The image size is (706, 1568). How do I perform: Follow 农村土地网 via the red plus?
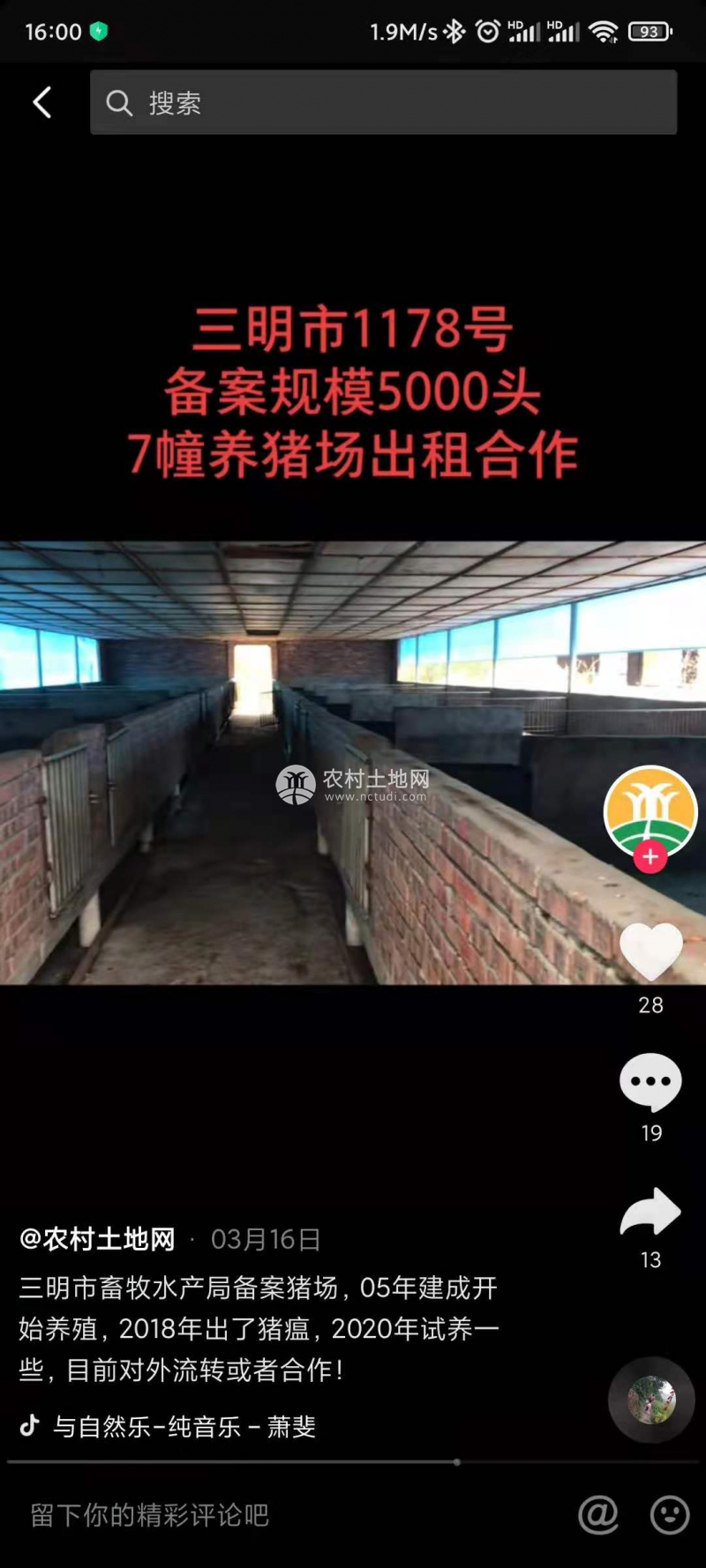650,856
